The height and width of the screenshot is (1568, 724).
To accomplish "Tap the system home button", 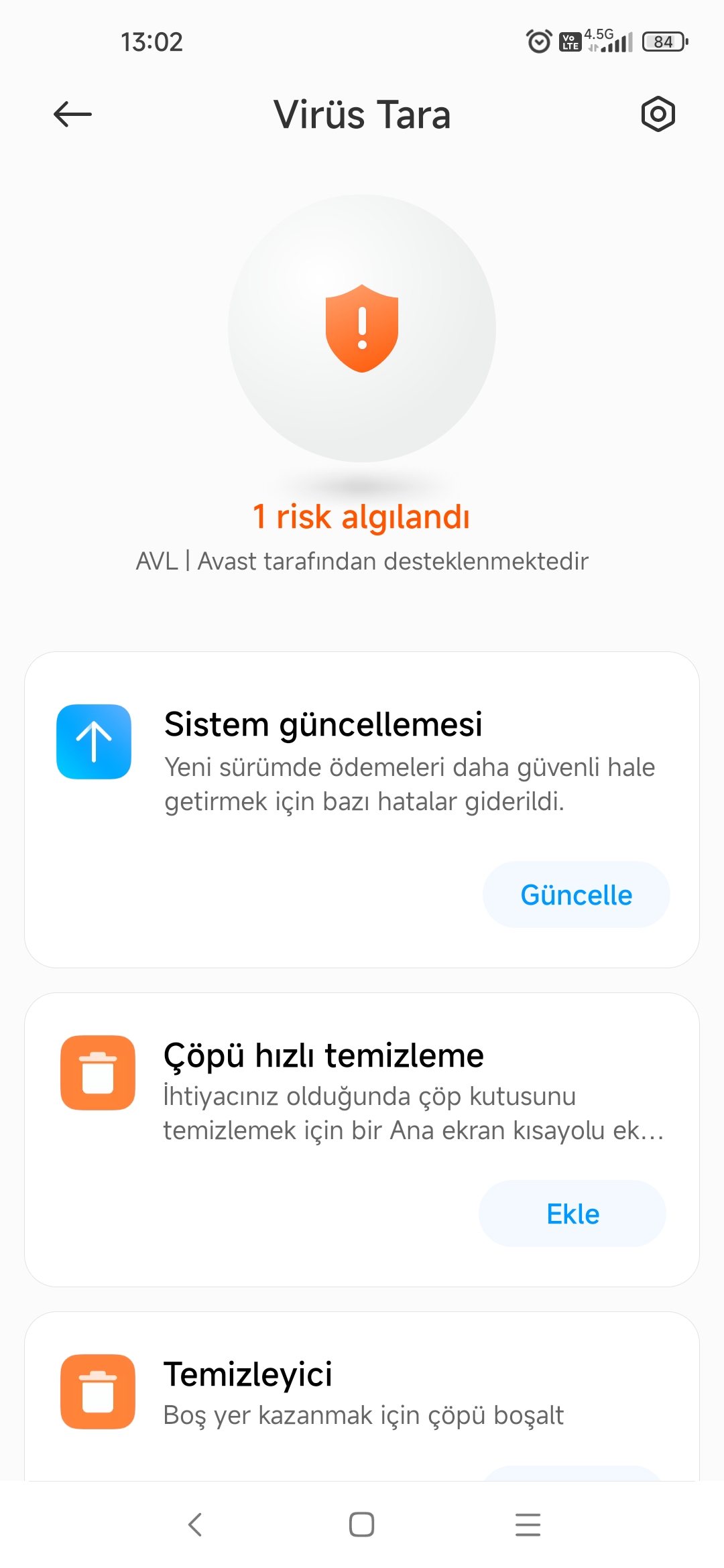I will coord(361,1524).
